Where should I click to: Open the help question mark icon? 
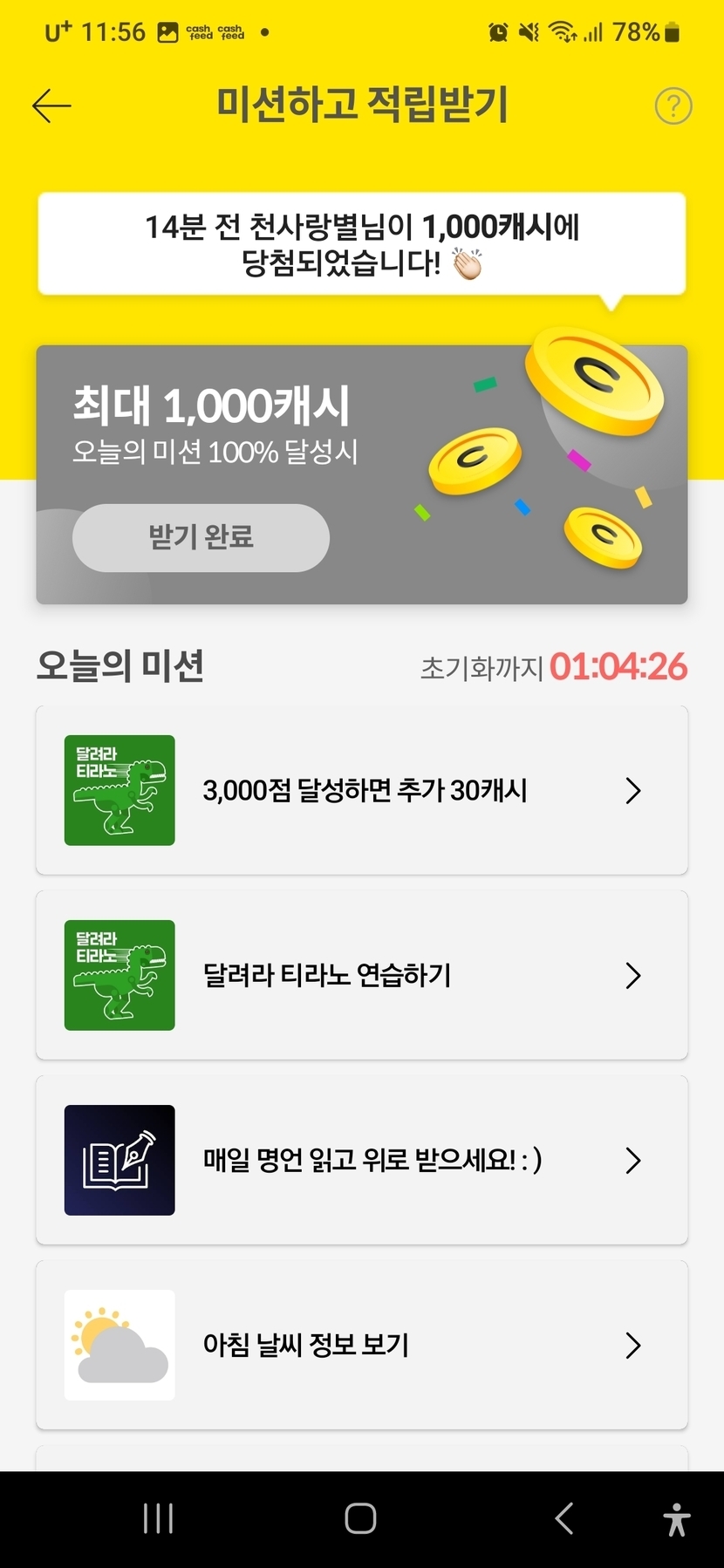tap(673, 106)
